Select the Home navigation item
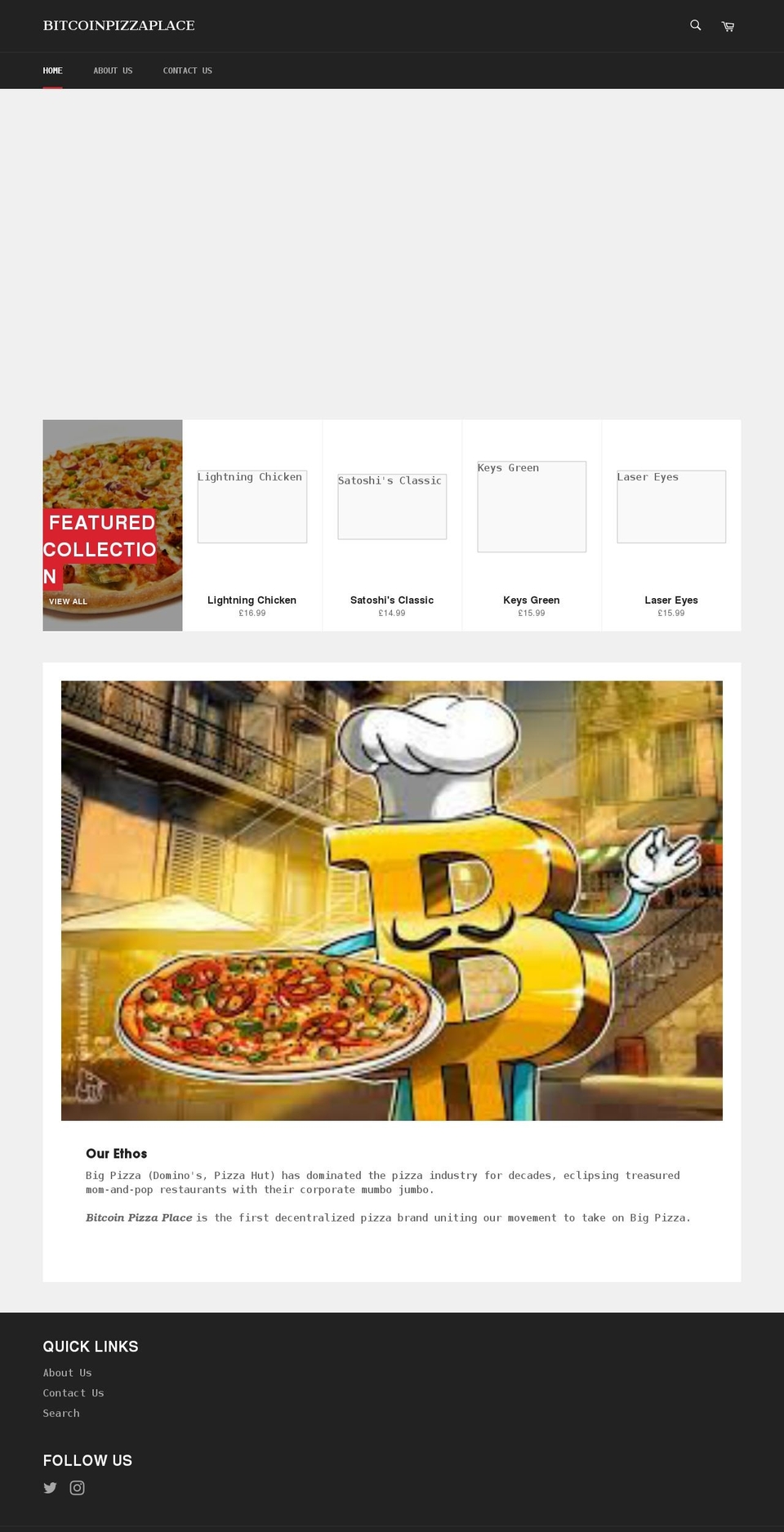784x1532 pixels. tap(52, 71)
